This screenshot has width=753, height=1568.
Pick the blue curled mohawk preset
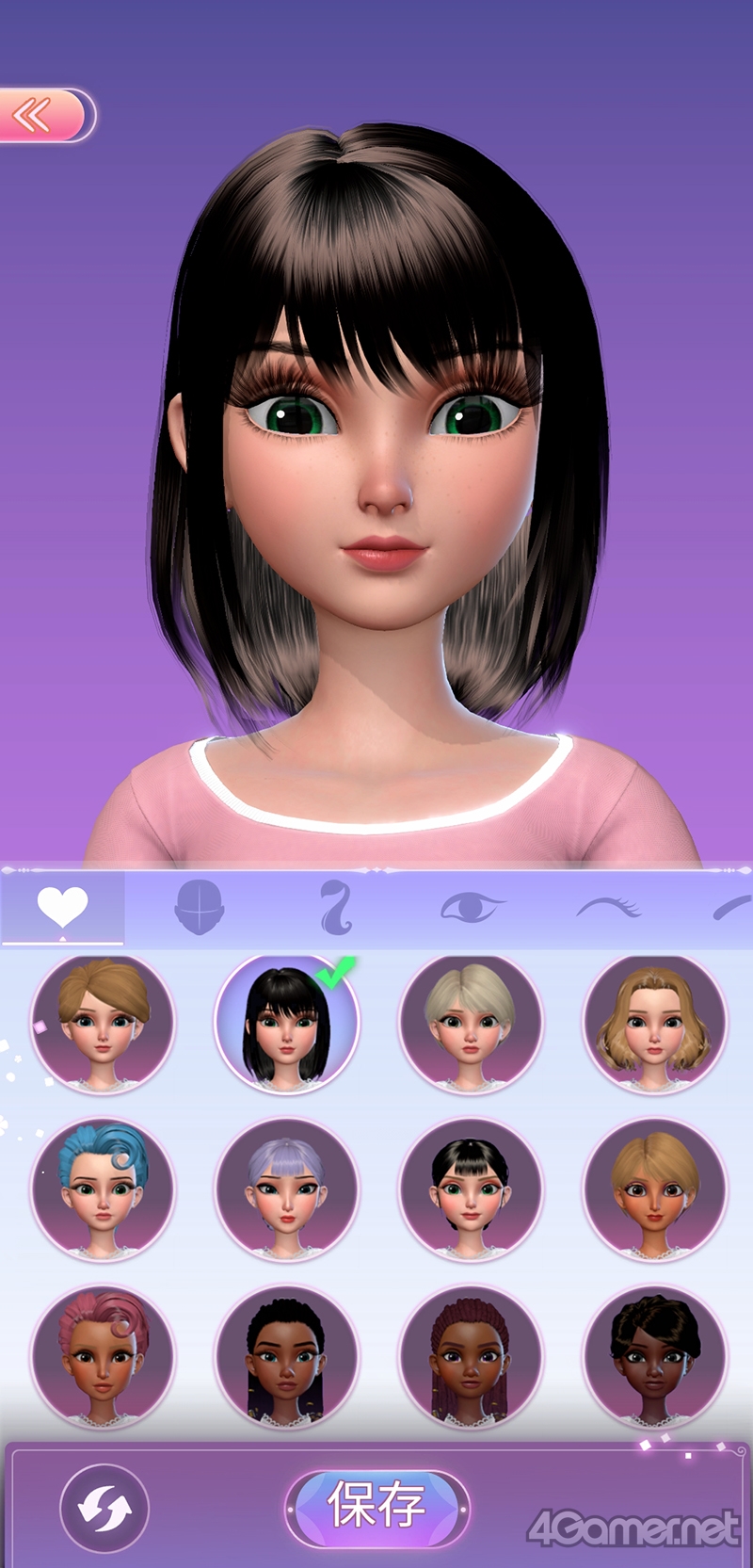[x=103, y=1189]
